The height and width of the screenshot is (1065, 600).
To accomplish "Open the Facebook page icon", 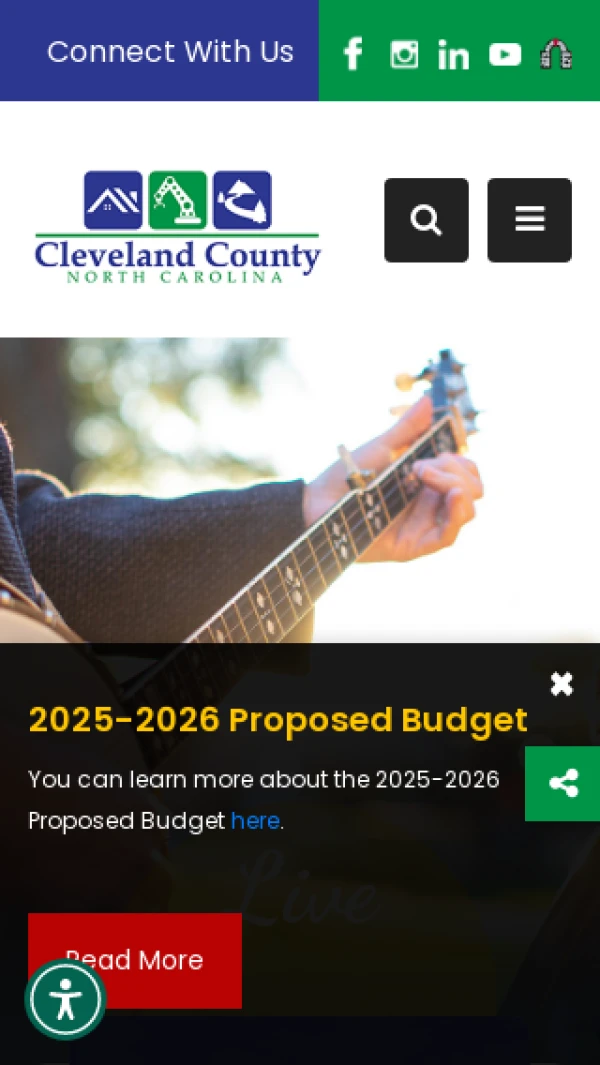I will tap(353, 54).
